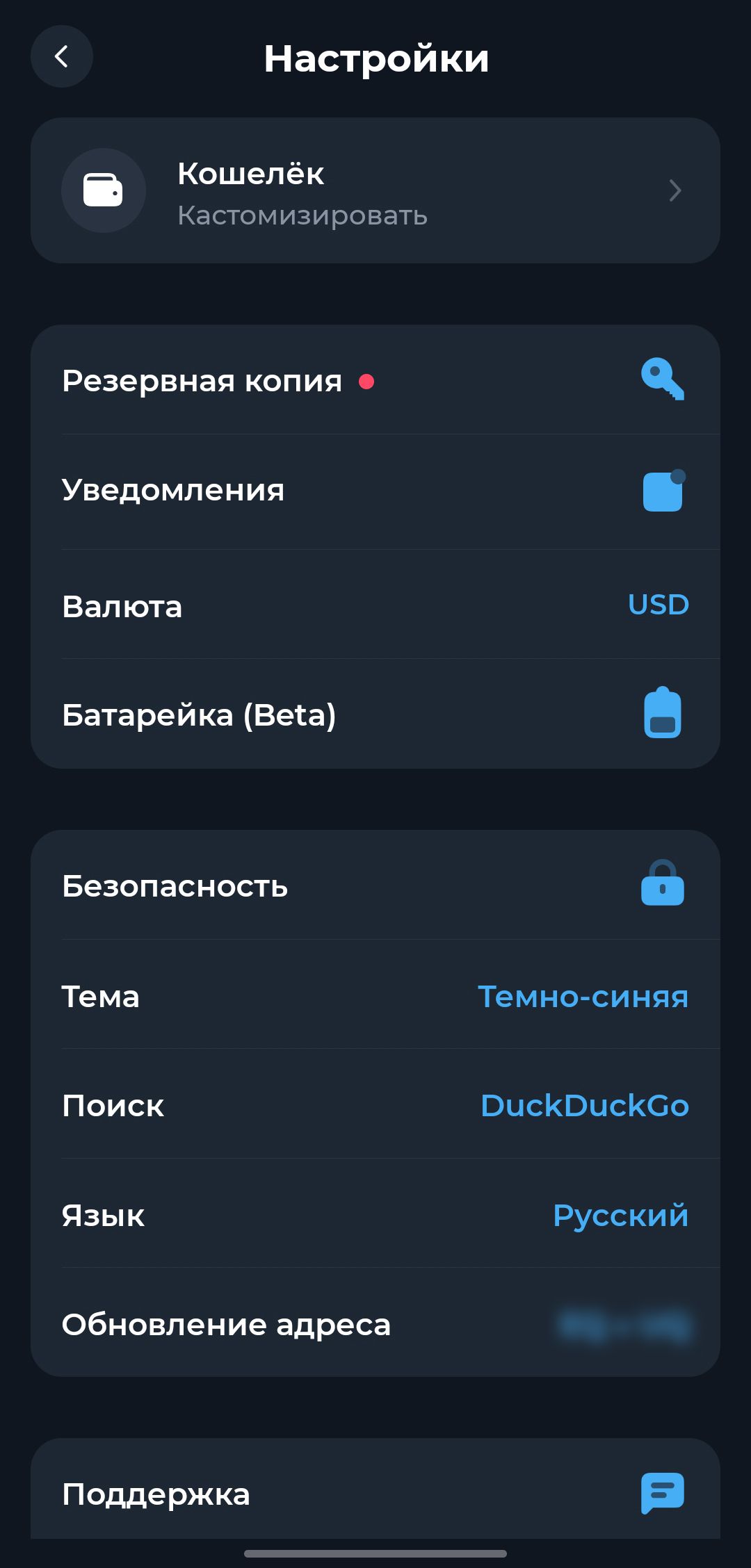Open Батарейка (Beta) settings

[375, 714]
